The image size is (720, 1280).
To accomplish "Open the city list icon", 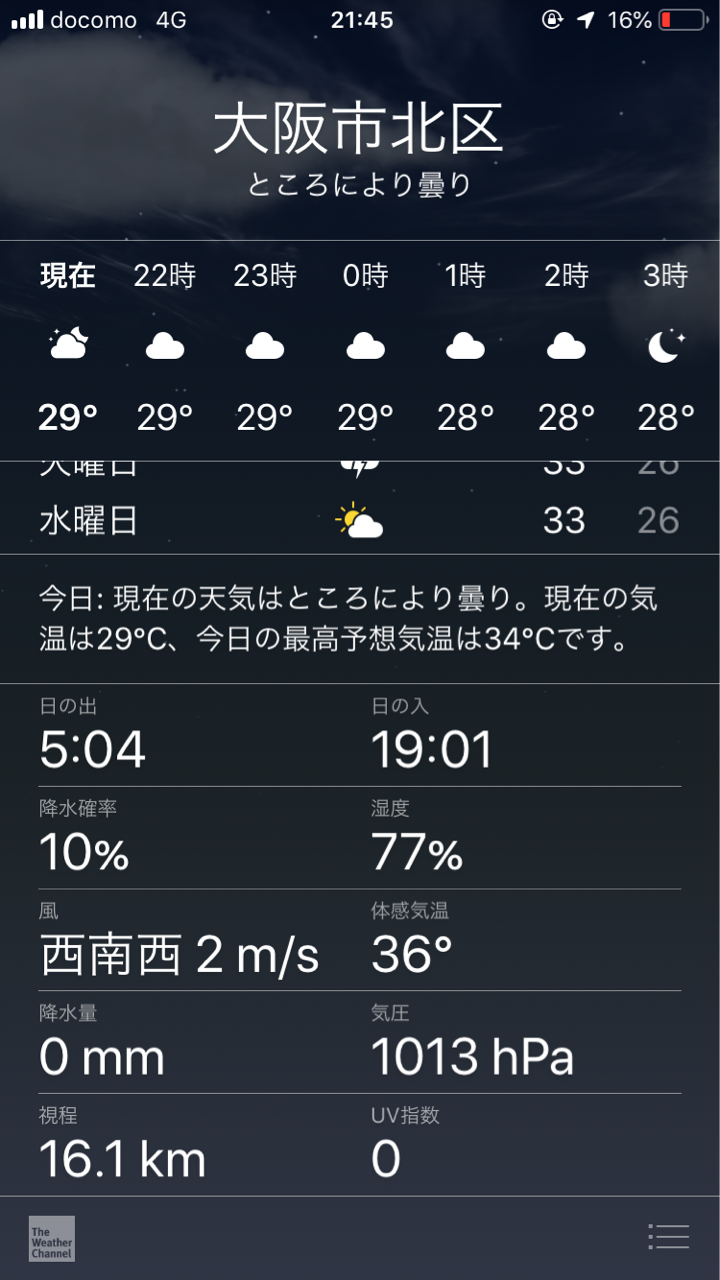I will click(668, 1237).
